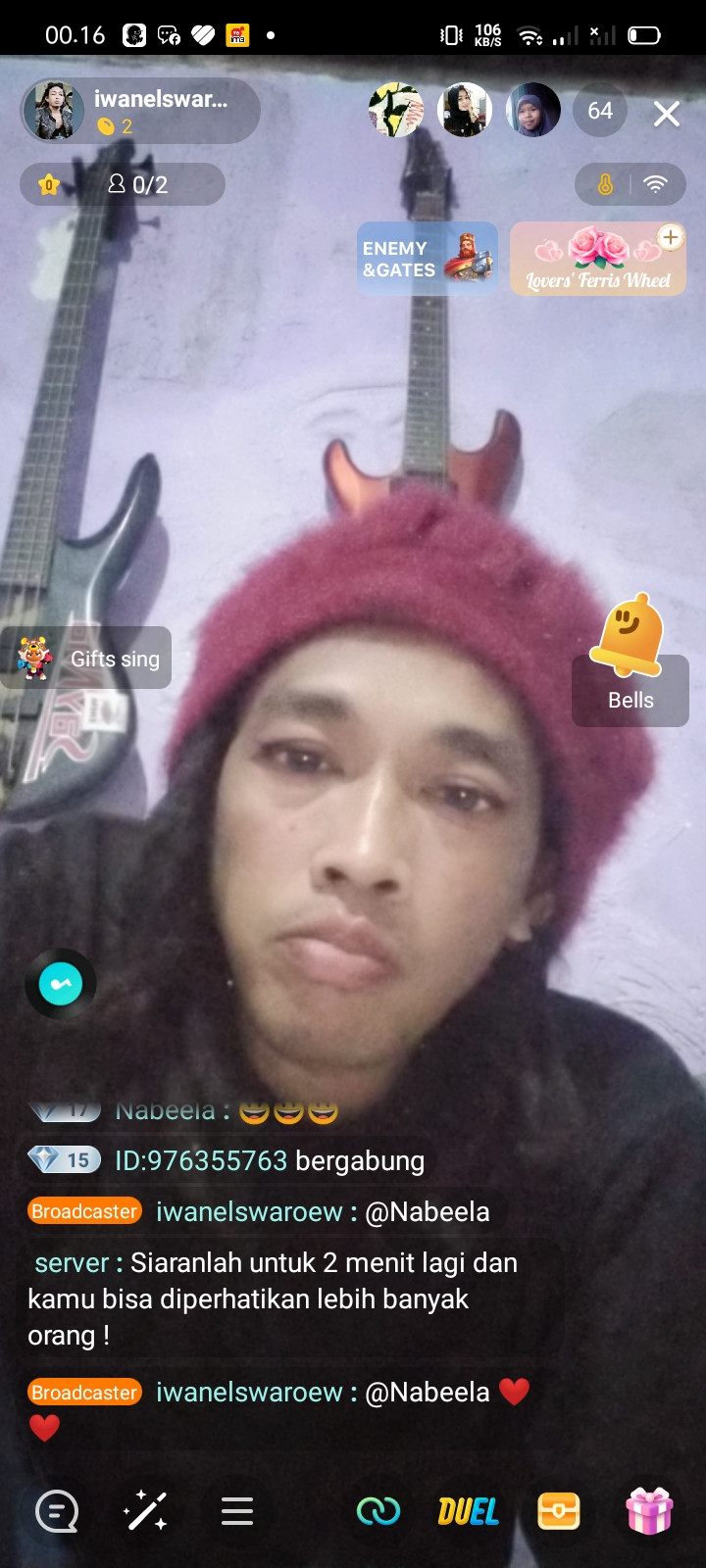Open Gifts sing feature
Viewport: 706px width, 1568px height.
click(x=88, y=659)
